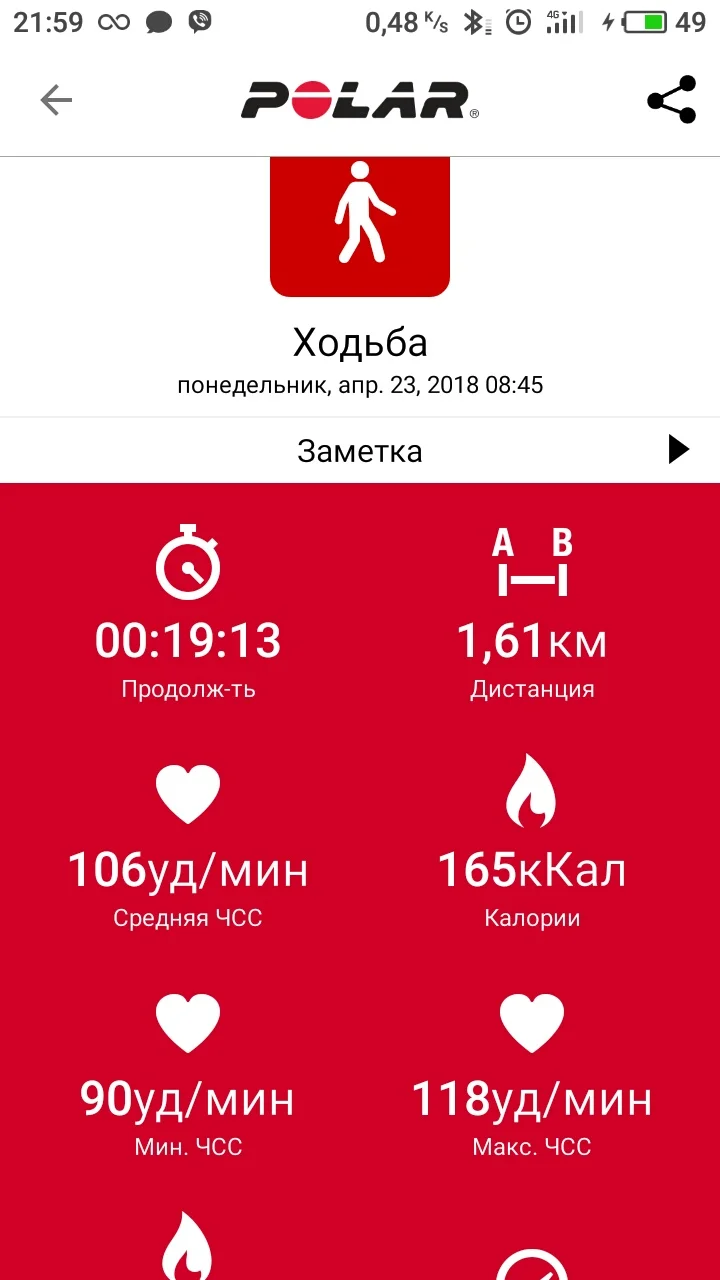Share this walking session
Screen dimensions: 720x1280
pyautogui.click(x=671, y=100)
